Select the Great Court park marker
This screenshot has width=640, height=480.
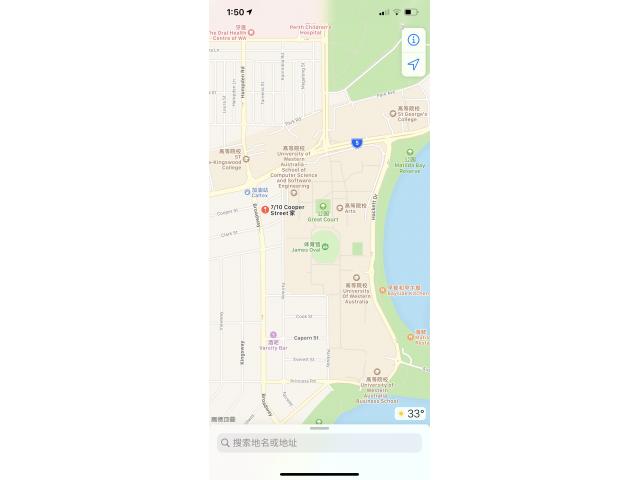point(322,206)
